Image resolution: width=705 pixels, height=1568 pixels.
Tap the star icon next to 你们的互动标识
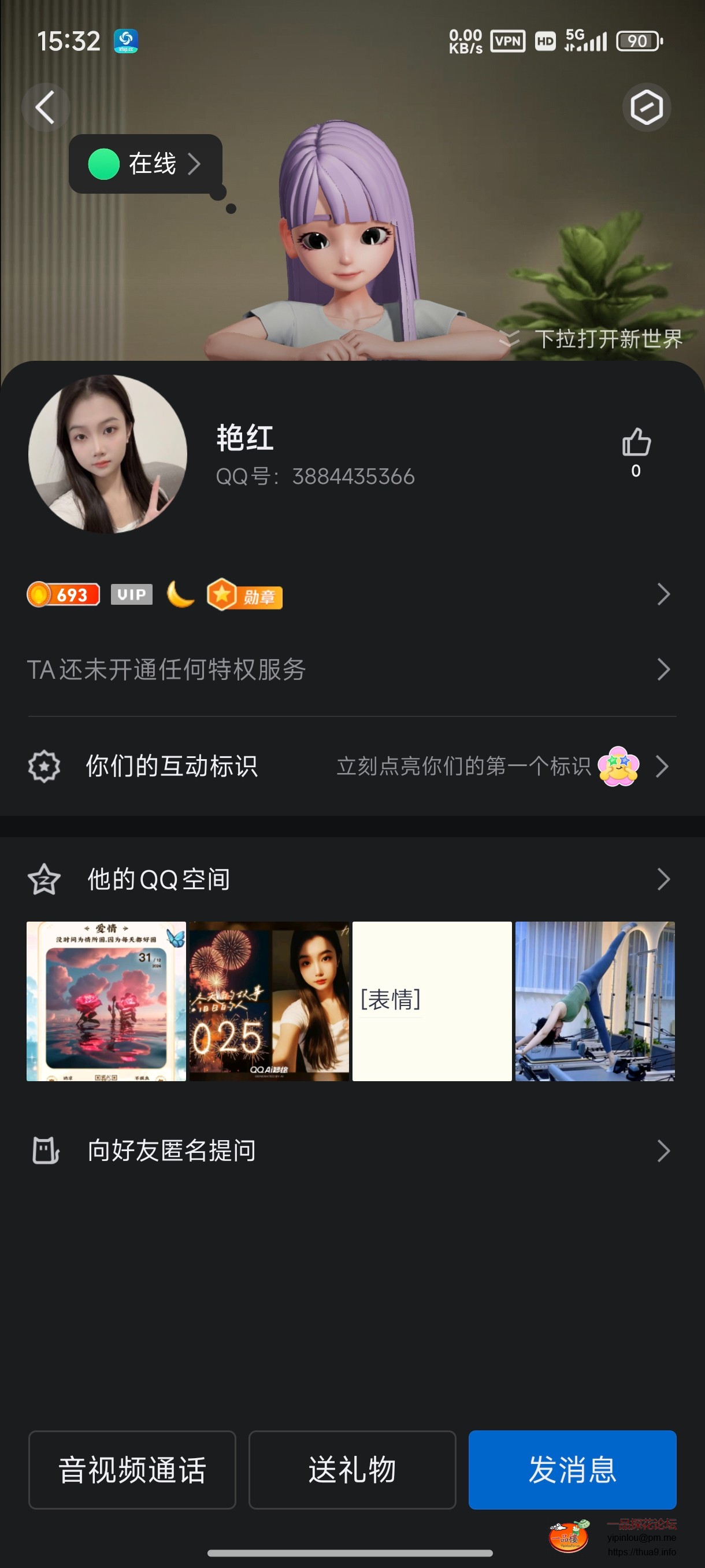[43, 766]
